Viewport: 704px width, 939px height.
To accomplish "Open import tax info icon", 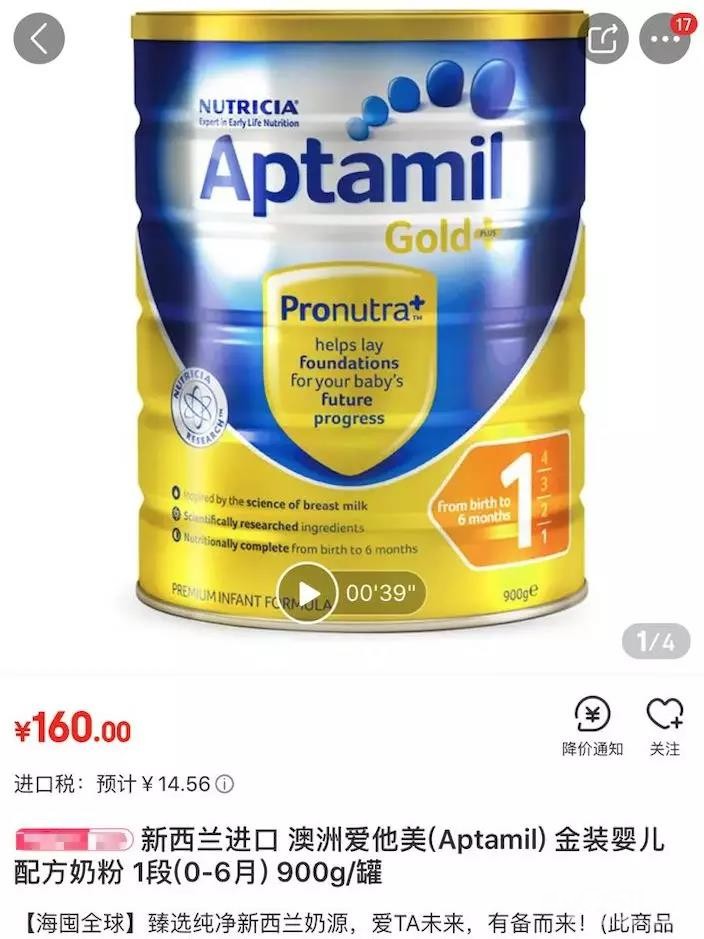I will [x=226, y=783].
